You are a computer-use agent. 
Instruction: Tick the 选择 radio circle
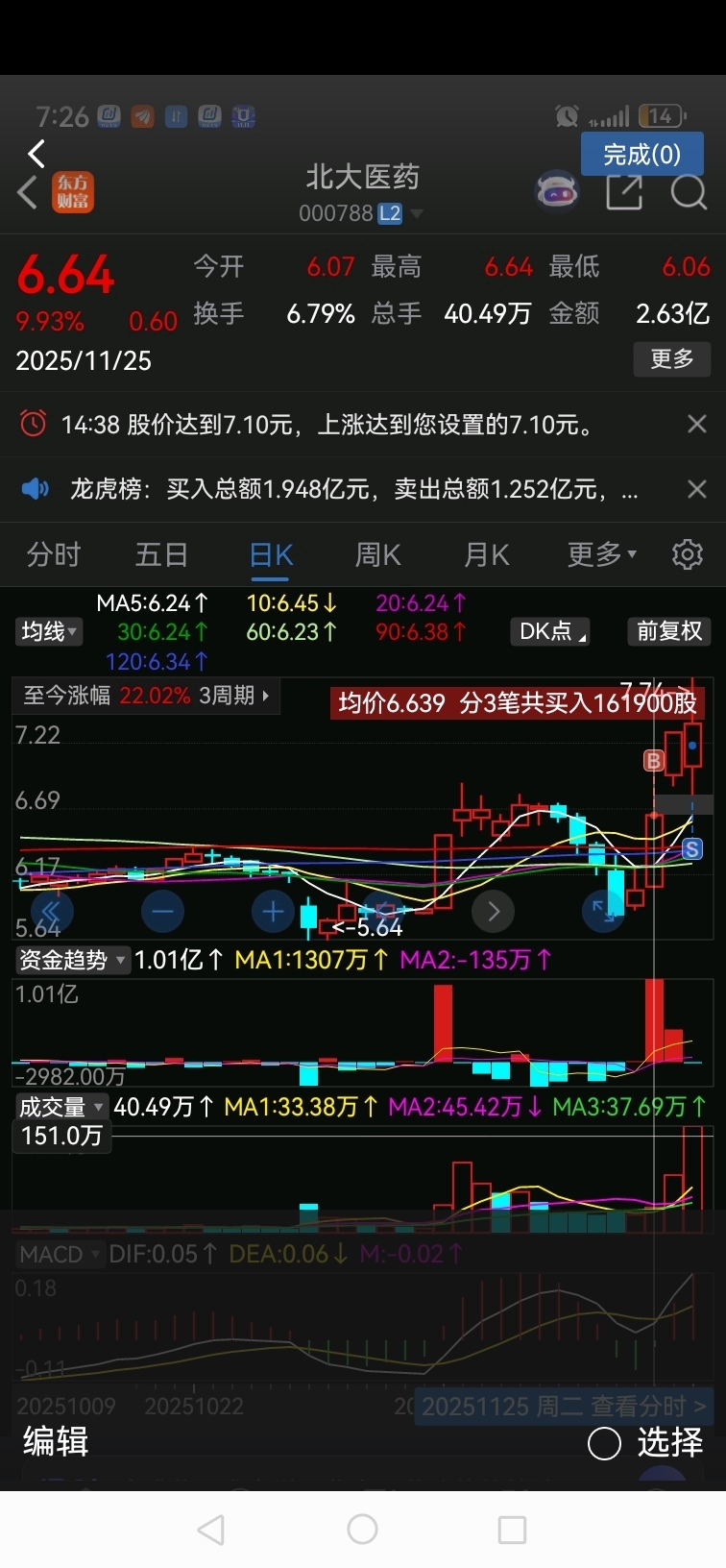(604, 1443)
